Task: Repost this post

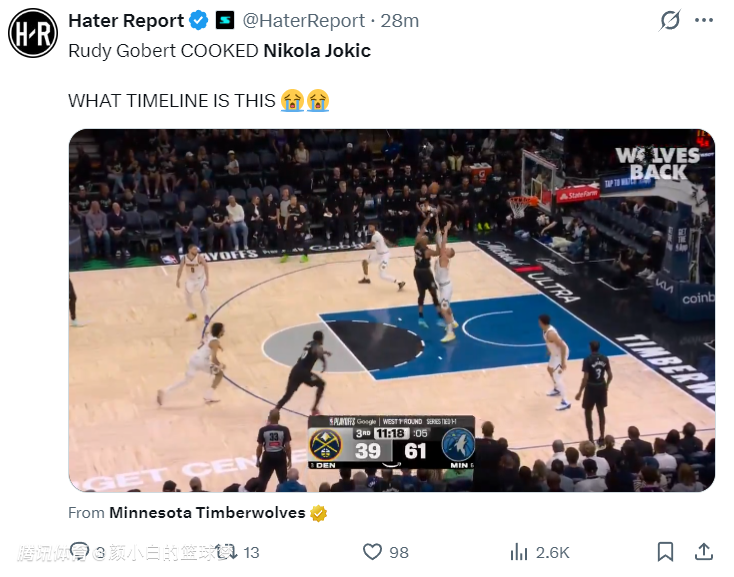Action: click(x=226, y=552)
